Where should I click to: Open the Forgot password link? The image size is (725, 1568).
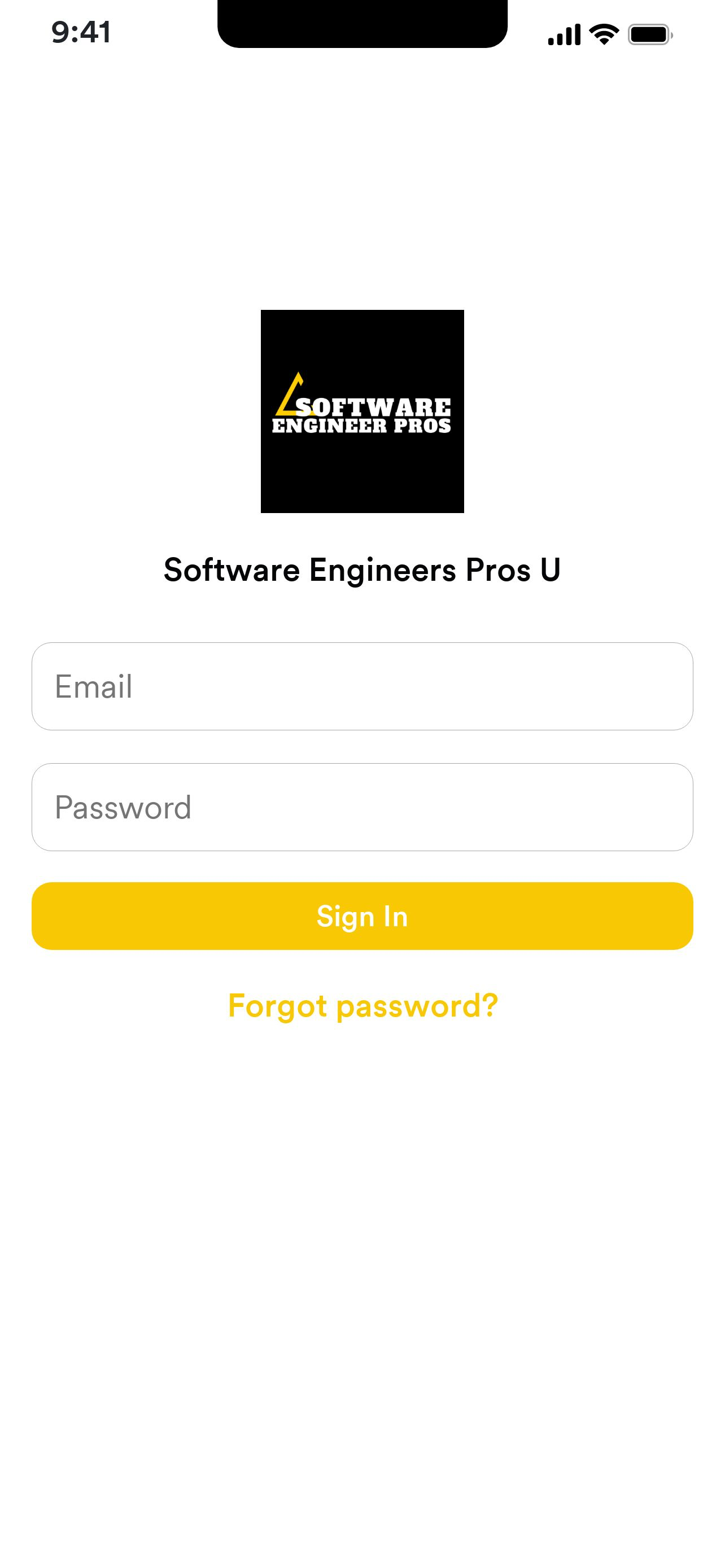[x=362, y=1005]
